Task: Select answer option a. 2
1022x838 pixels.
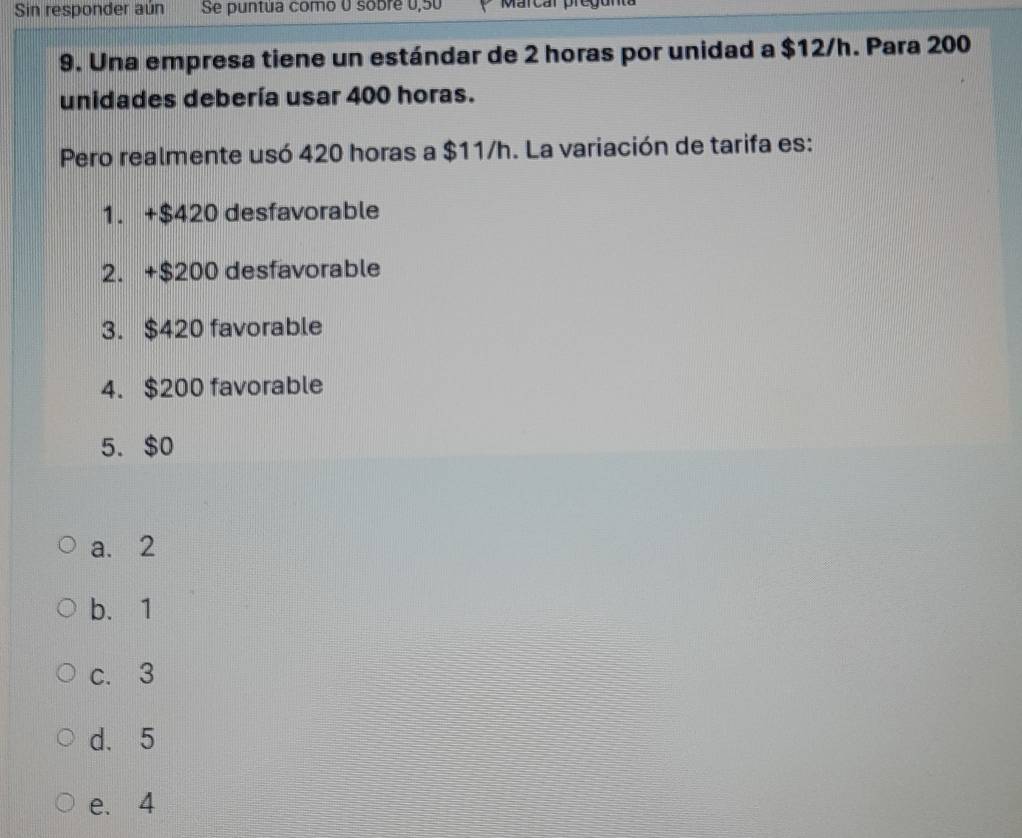Action: [x=66, y=546]
